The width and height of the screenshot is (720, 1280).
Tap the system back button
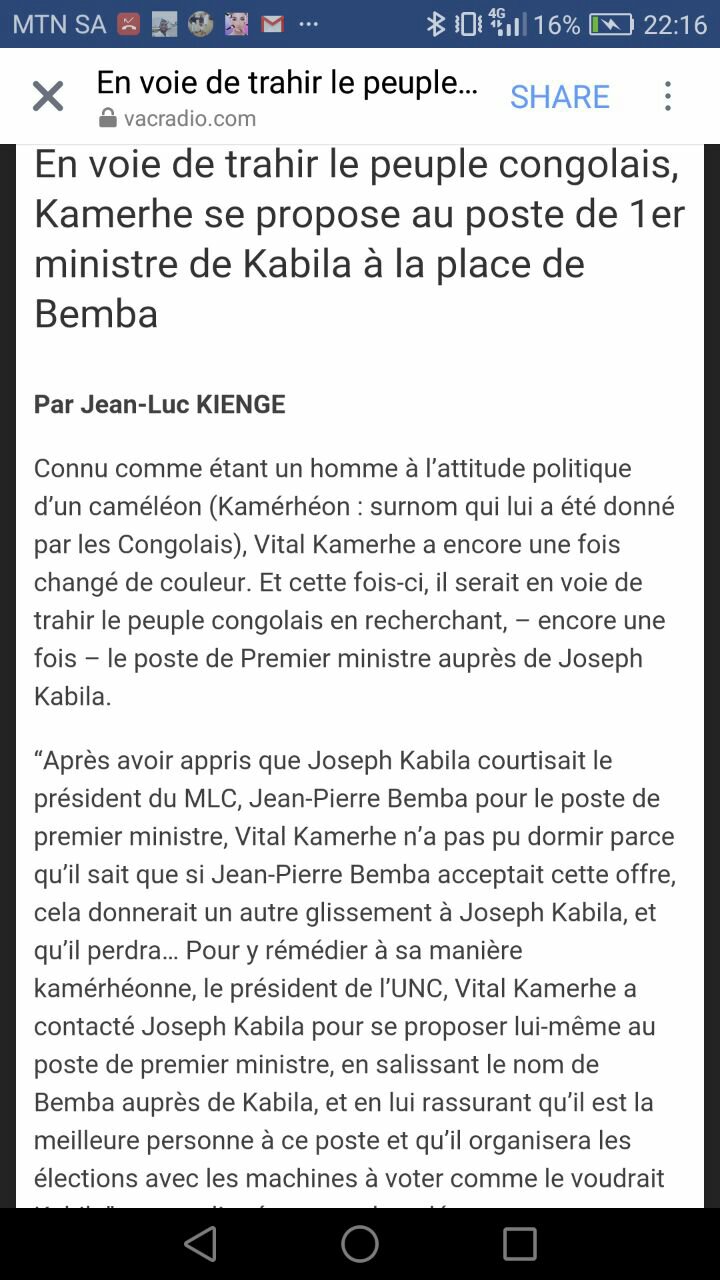(201, 1243)
